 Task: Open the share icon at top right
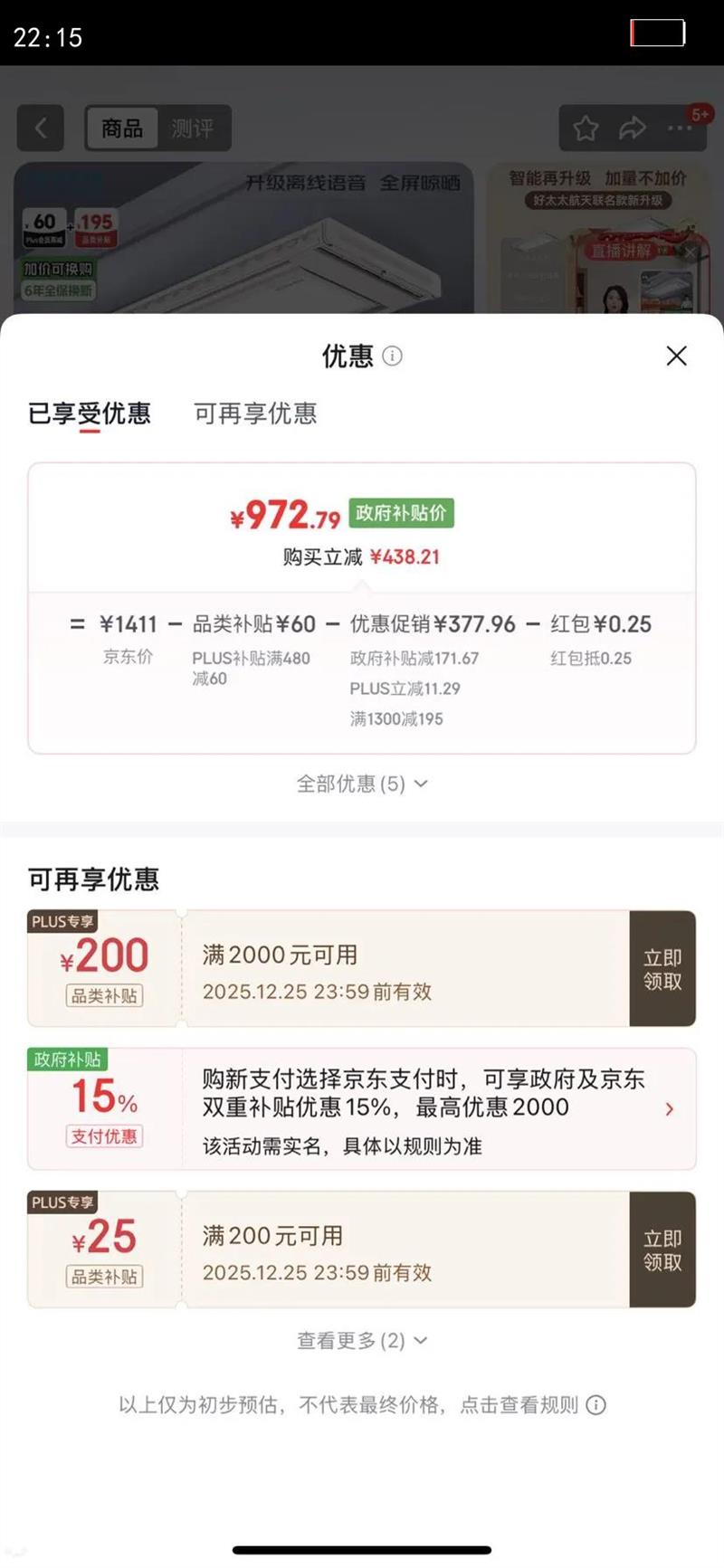click(632, 128)
